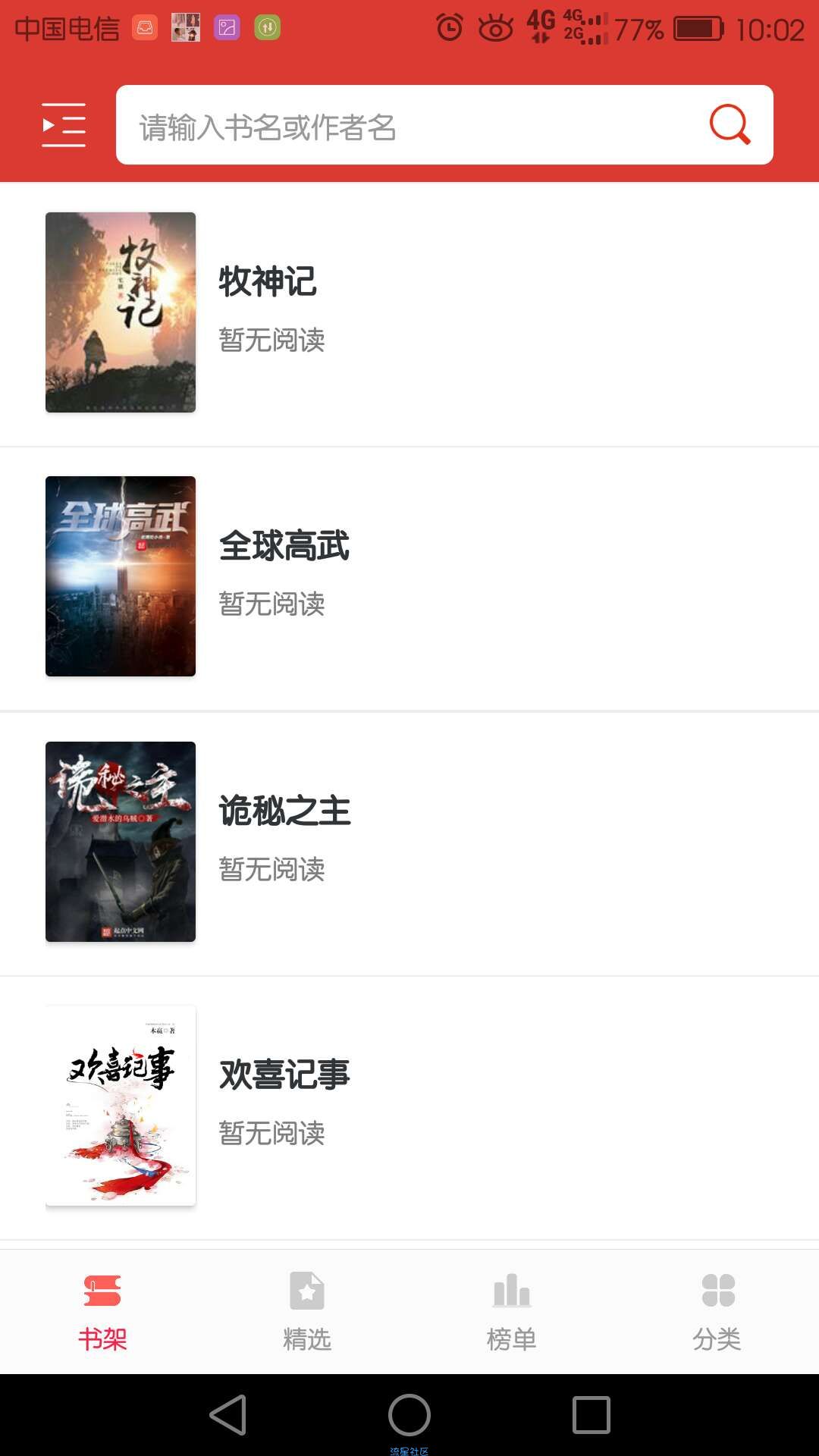Switch to the 精选 tab
This screenshot has width=819, height=1456.
(307, 1312)
